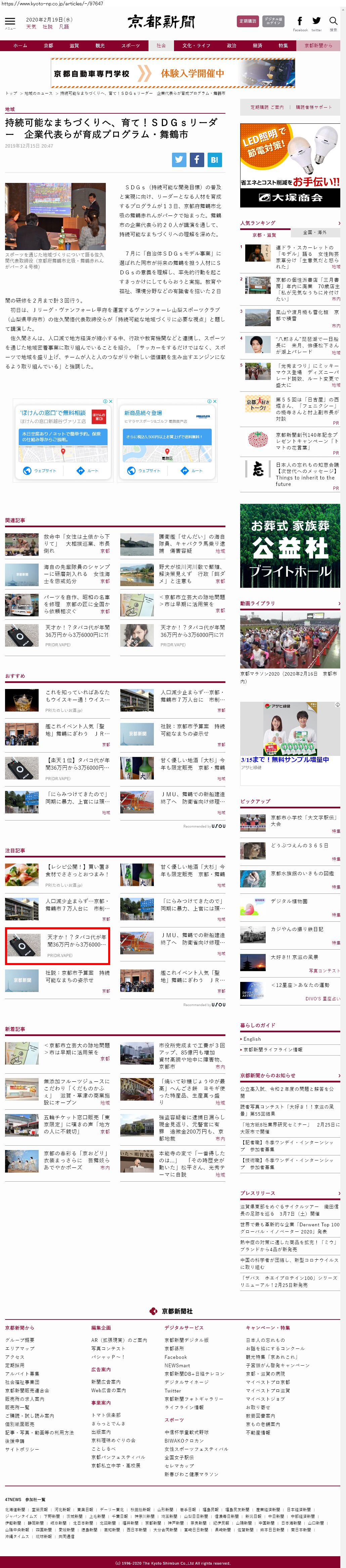The image size is (346, 1568).
Task: Open the English guide link
Action: 252,1039
